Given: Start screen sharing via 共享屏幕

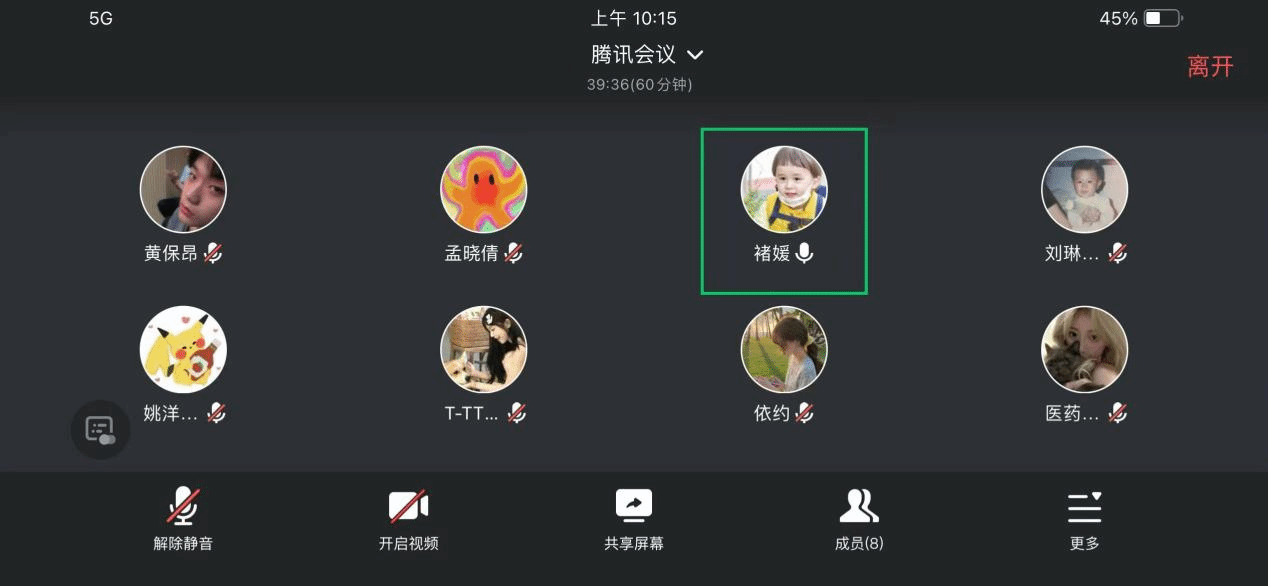Looking at the screenshot, I should tap(634, 520).
